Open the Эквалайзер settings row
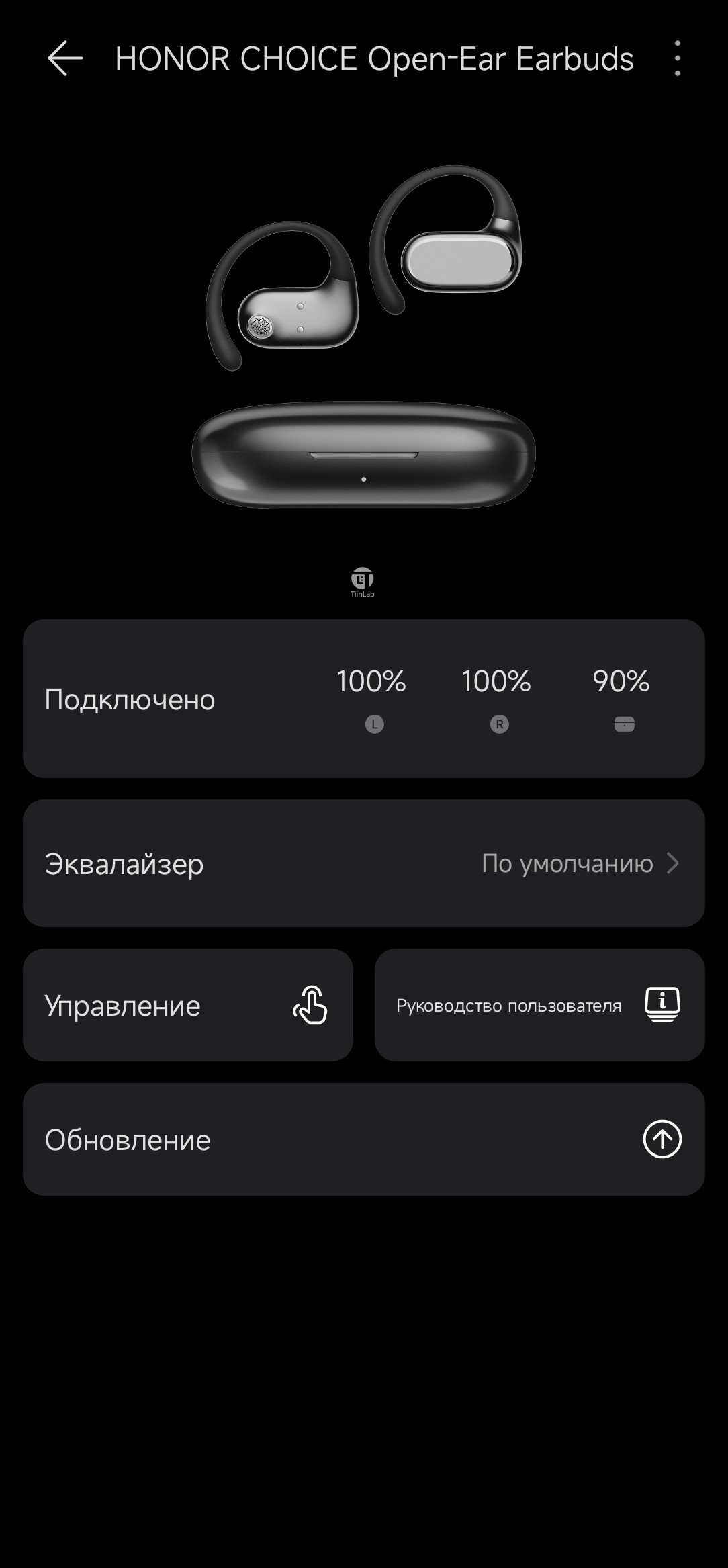 363,863
